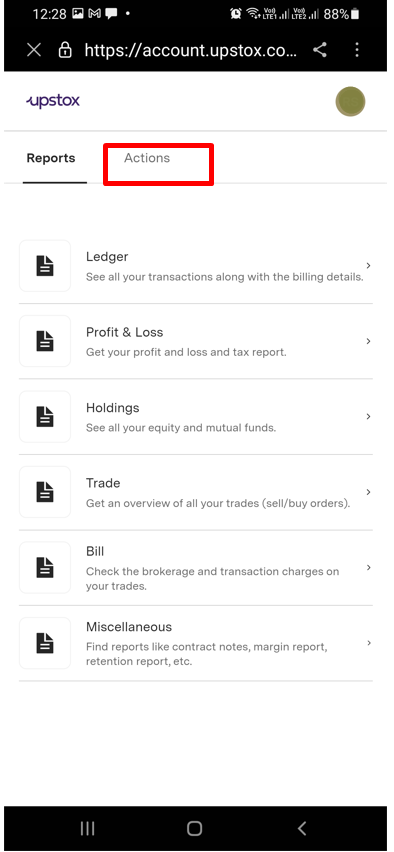Open the recent apps view

click(87, 828)
